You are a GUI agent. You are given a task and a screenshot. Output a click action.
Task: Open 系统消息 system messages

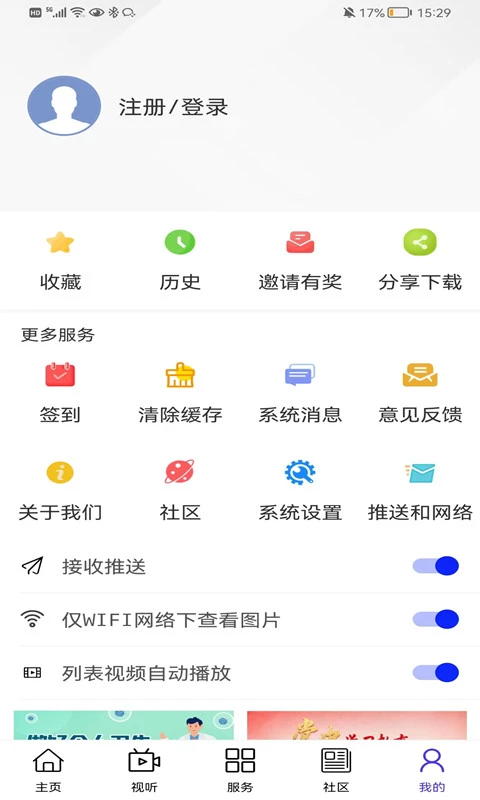[300, 393]
